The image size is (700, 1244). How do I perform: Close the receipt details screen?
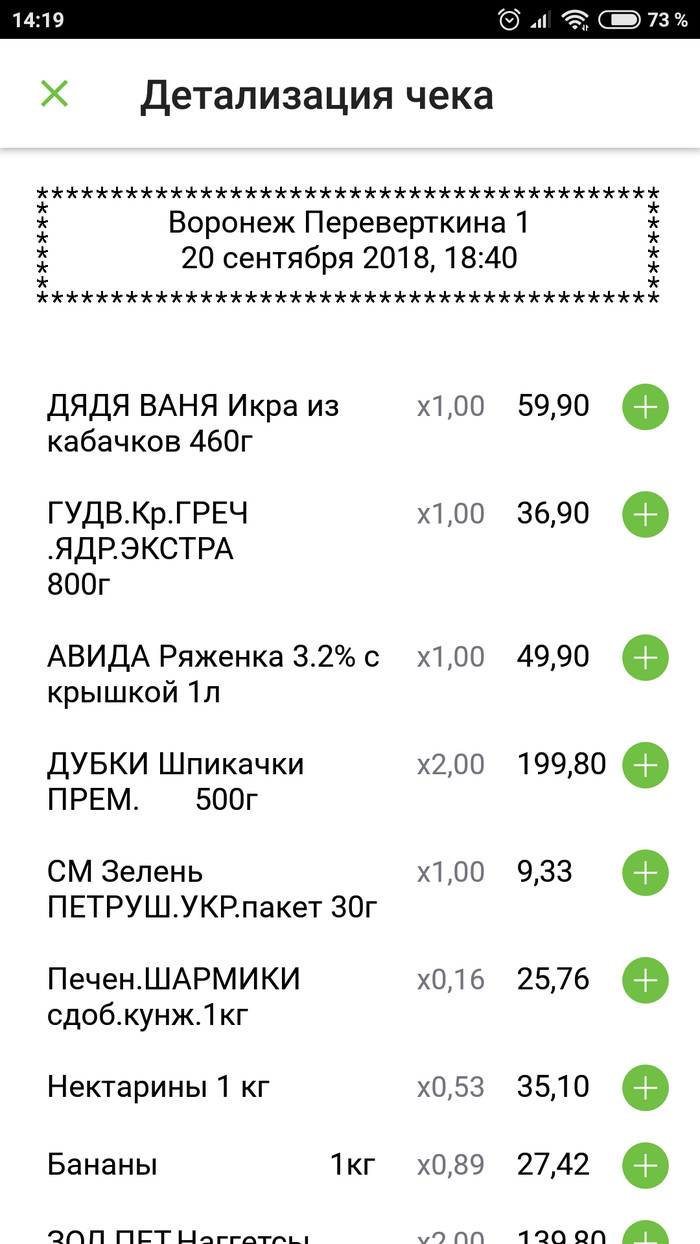click(x=54, y=94)
